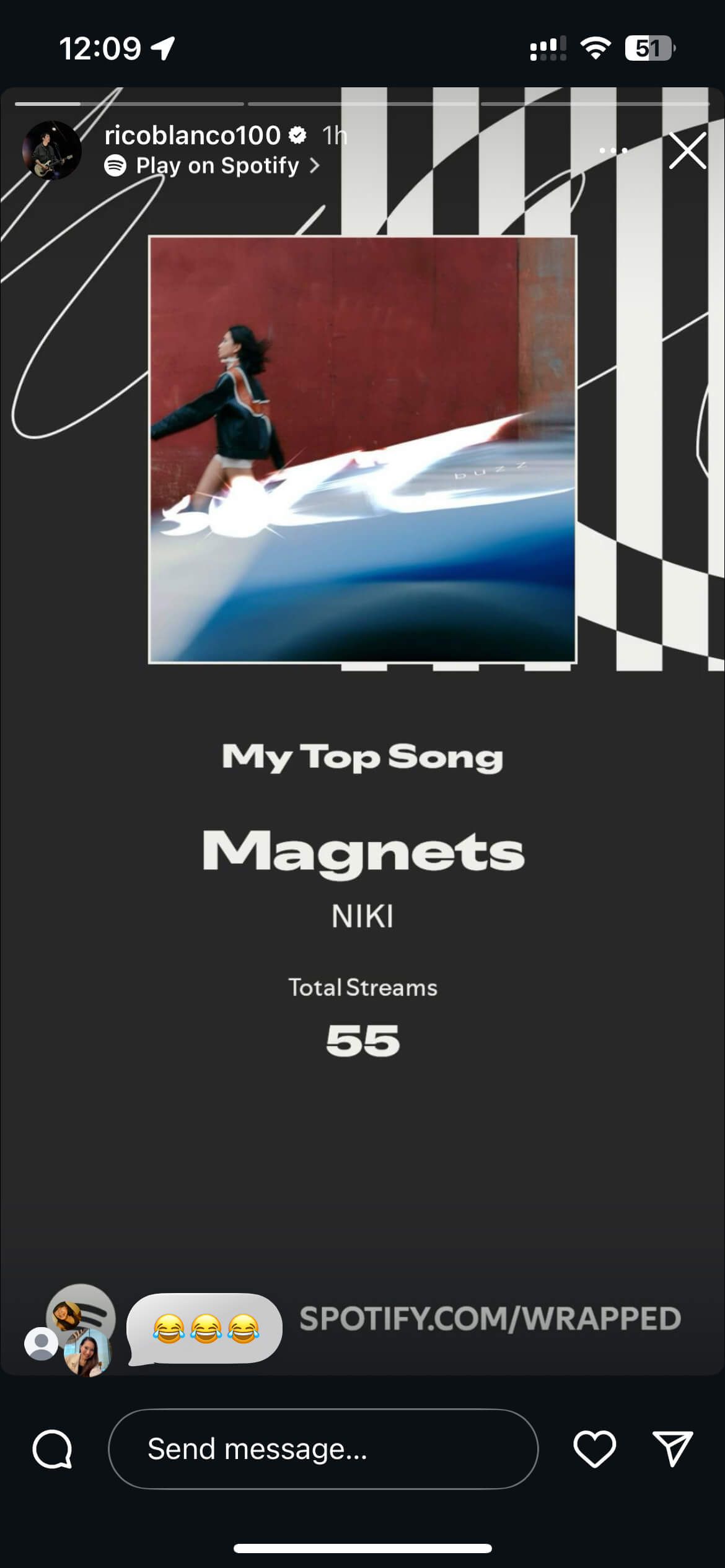Open the comment bubble icon
Screen dimensions: 725x1568
53,1448
